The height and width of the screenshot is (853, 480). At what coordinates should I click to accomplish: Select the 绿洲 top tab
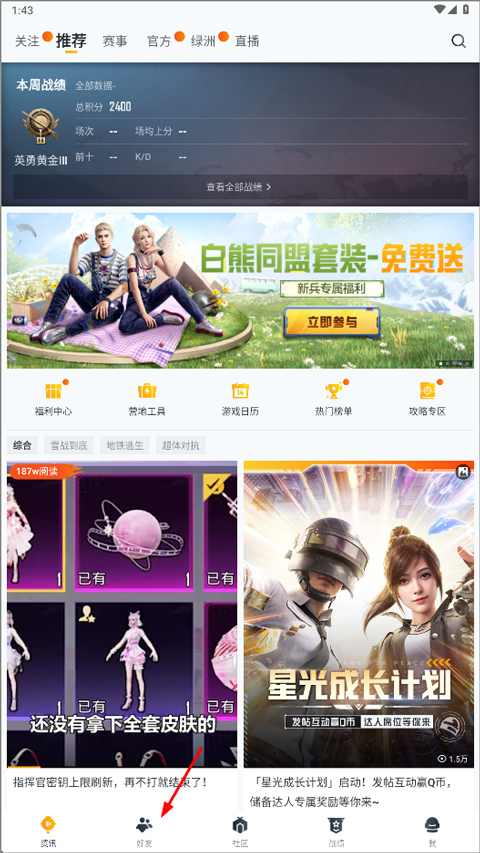[x=203, y=41]
